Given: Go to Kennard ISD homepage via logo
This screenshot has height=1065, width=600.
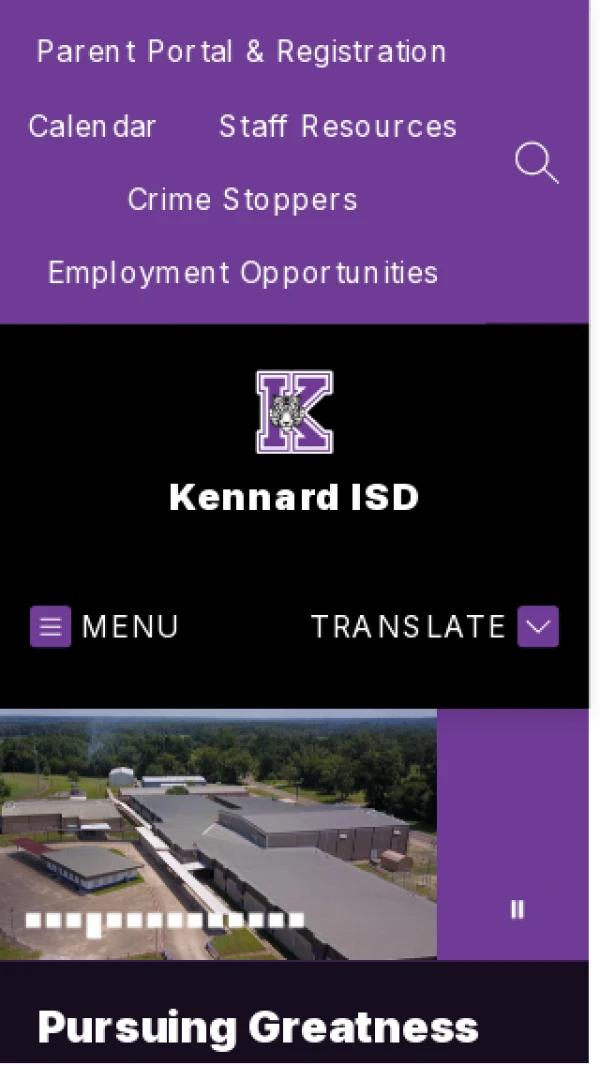Looking at the screenshot, I should coord(294,412).
